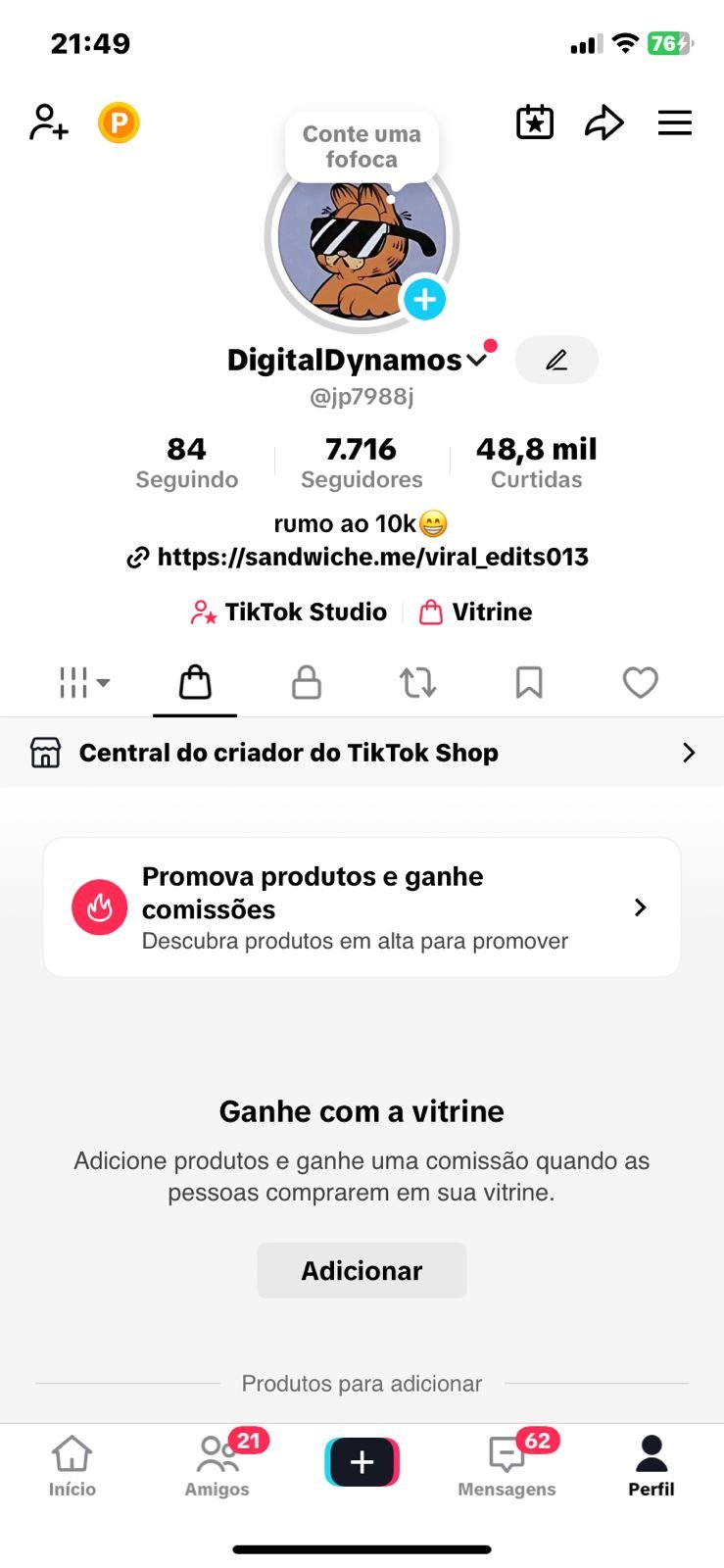Open the calendar star icon
Screen dimensions: 724x1568
click(x=535, y=122)
